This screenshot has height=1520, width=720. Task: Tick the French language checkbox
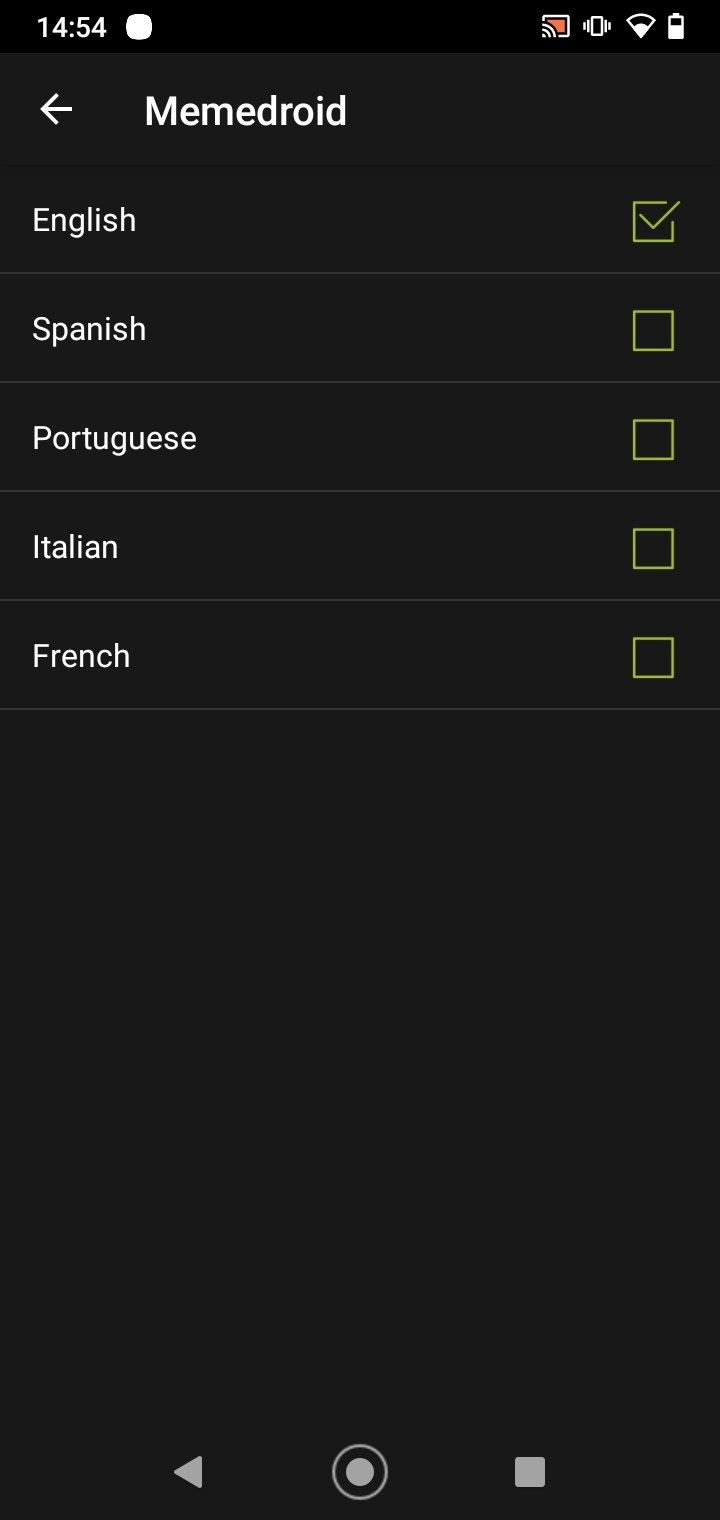(654, 657)
